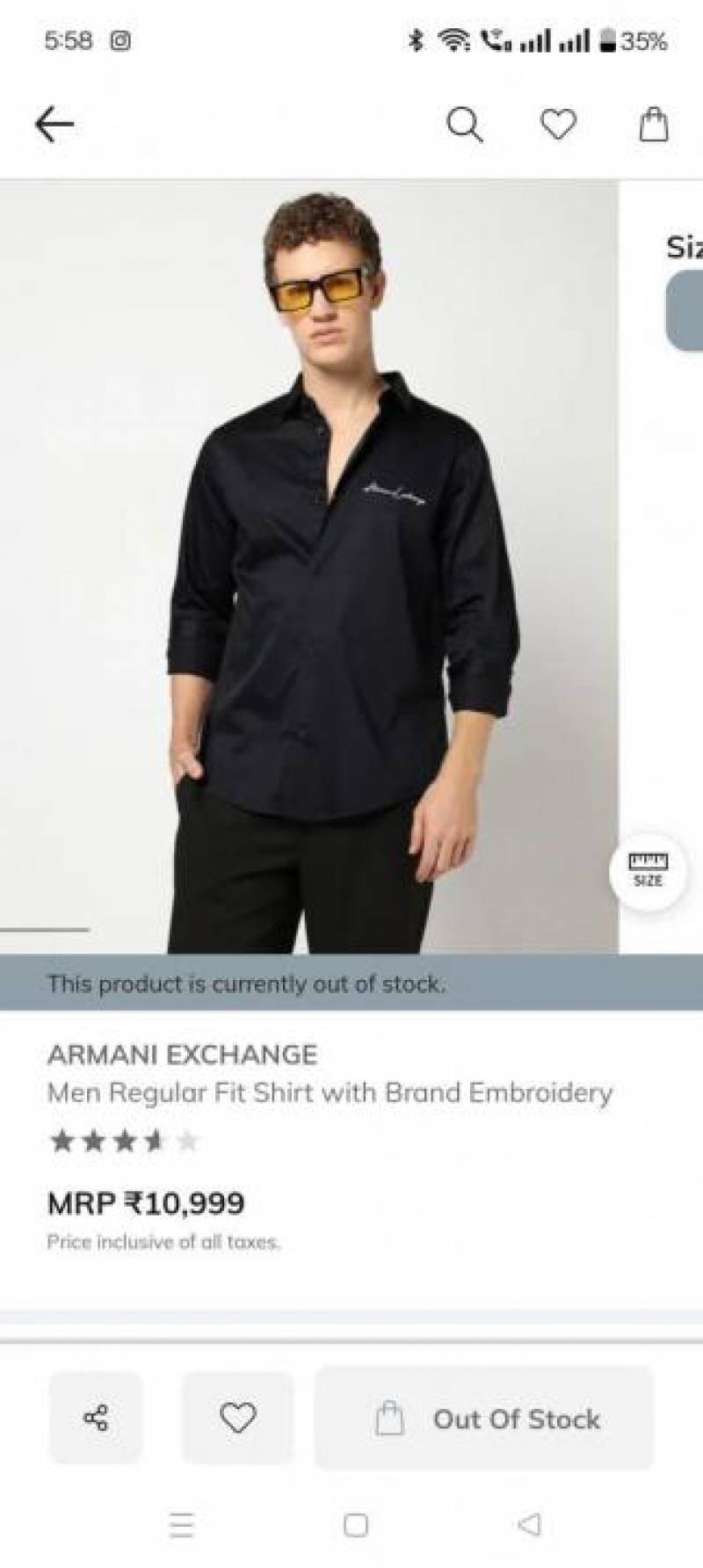
Task: Add the shirt to wishlist at bottom
Action: [x=237, y=1418]
